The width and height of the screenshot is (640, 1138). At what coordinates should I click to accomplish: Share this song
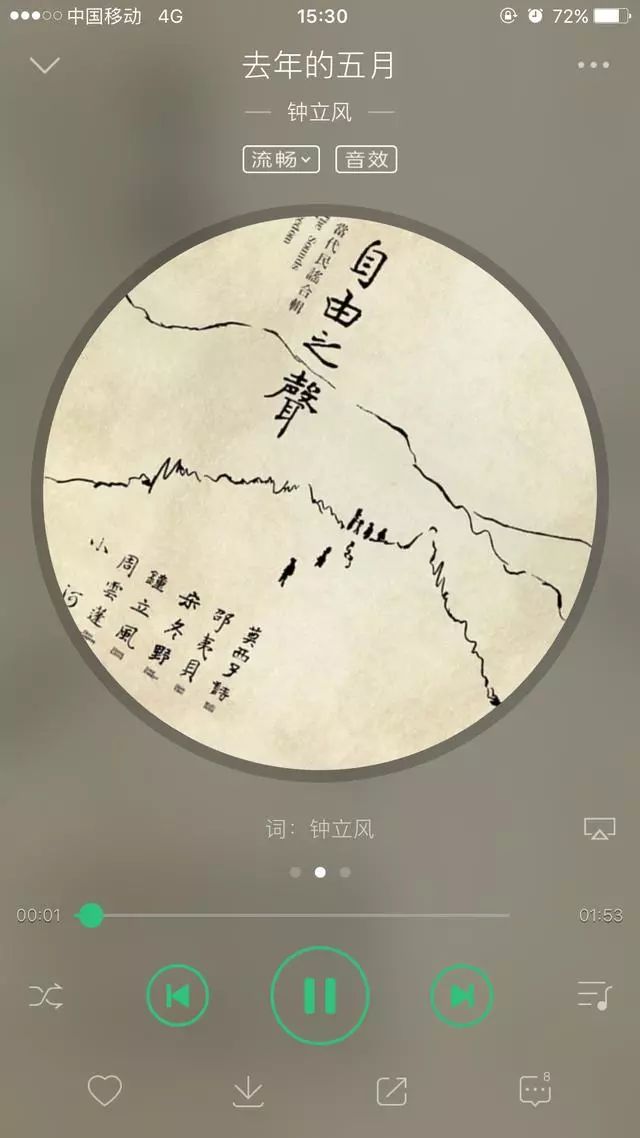[x=391, y=1091]
